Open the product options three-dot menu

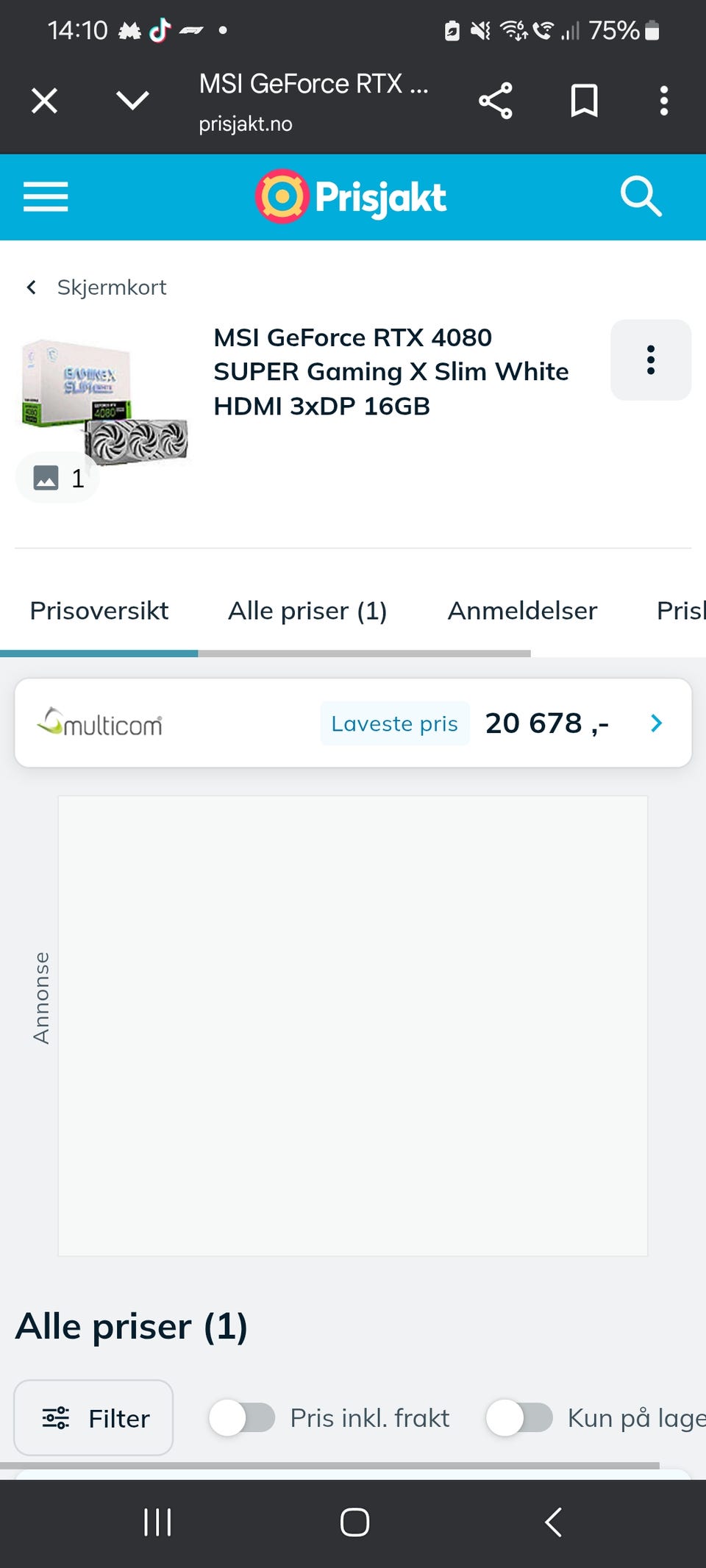650,359
